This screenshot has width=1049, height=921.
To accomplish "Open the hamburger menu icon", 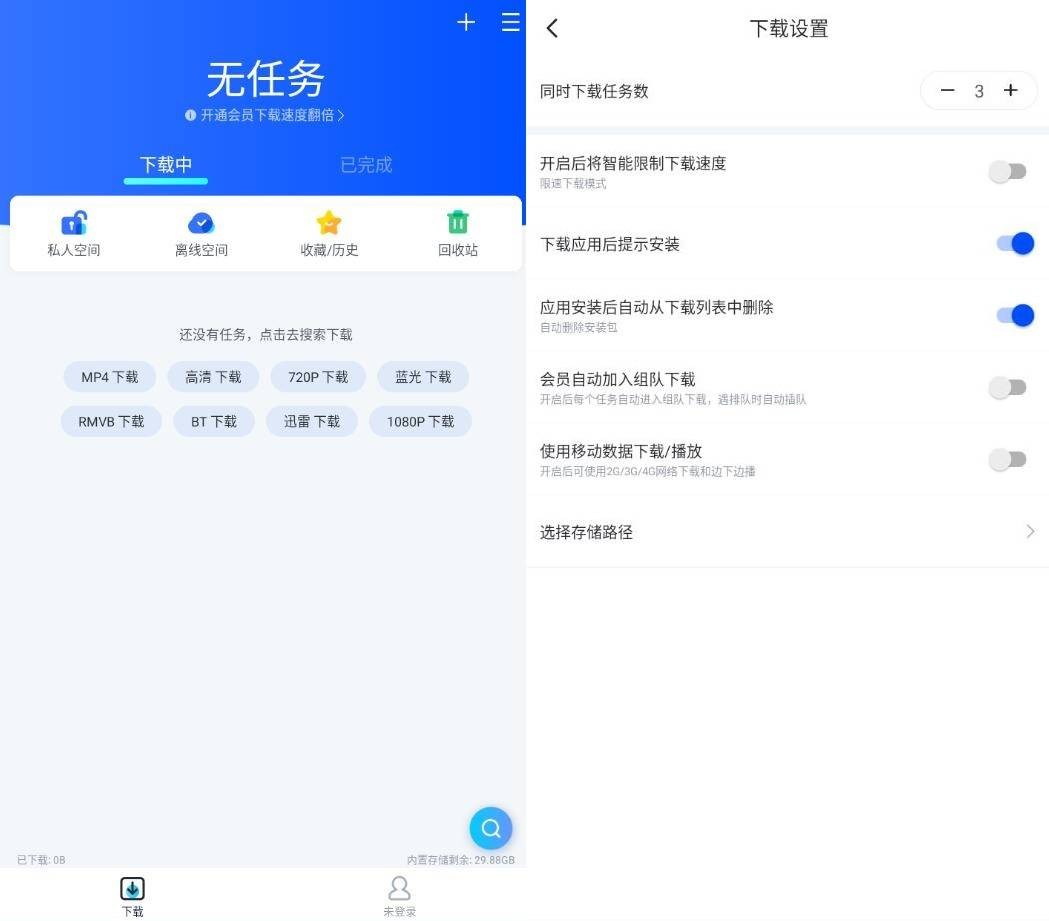I will pyautogui.click(x=510, y=22).
